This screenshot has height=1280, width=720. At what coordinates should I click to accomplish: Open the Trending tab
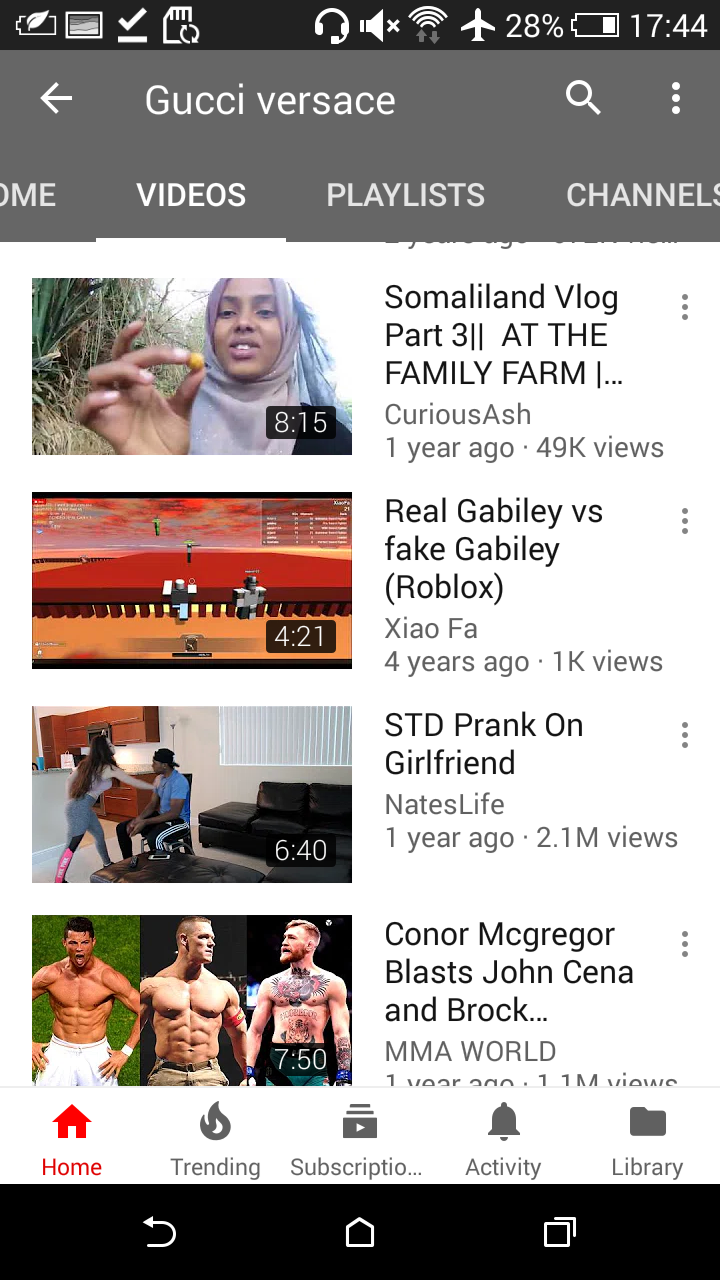[x=215, y=1138]
